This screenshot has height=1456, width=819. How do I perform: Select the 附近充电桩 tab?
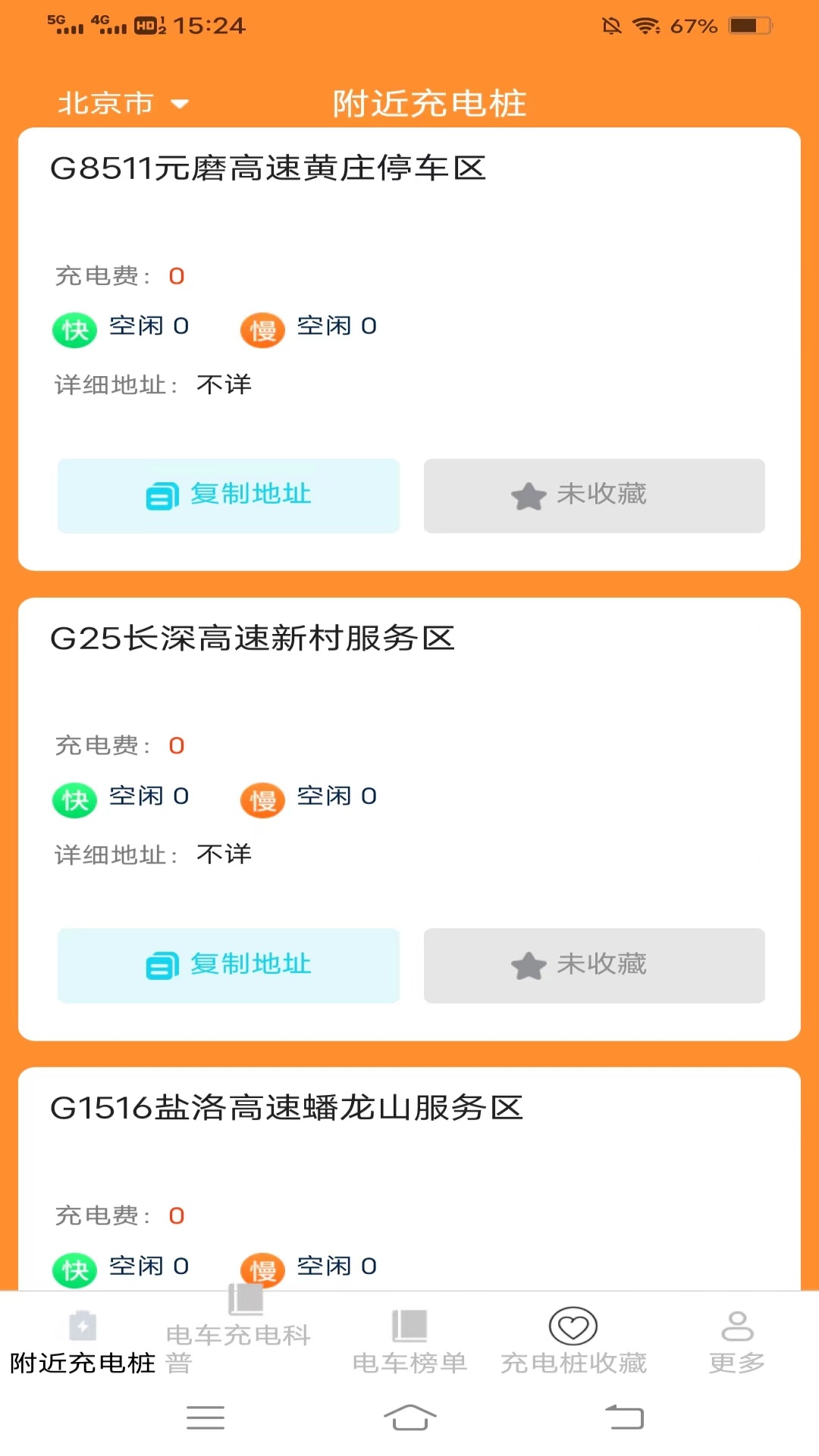pos(83,1344)
